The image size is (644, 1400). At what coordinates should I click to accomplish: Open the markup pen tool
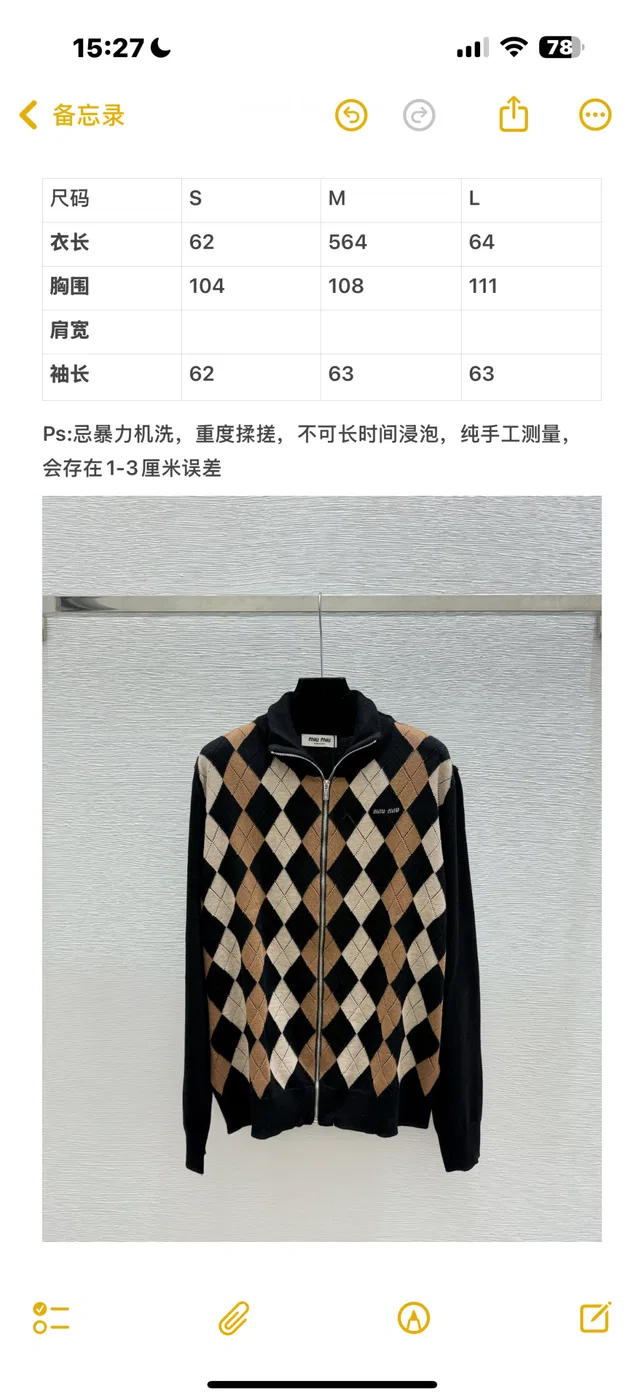pyautogui.click(x=413, y=1318)
